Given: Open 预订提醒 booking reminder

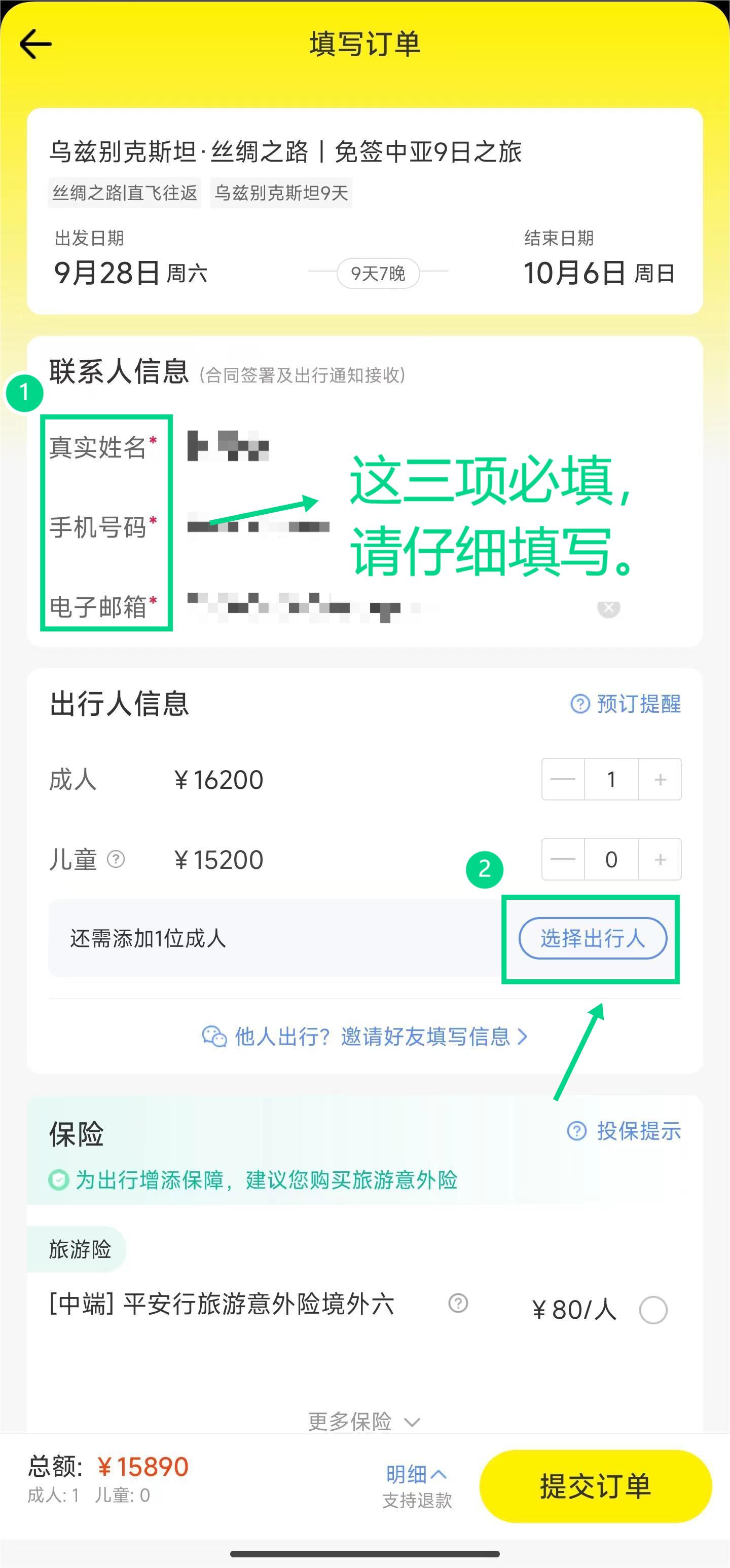Looking at the screenshot, I should coord(626,704).
